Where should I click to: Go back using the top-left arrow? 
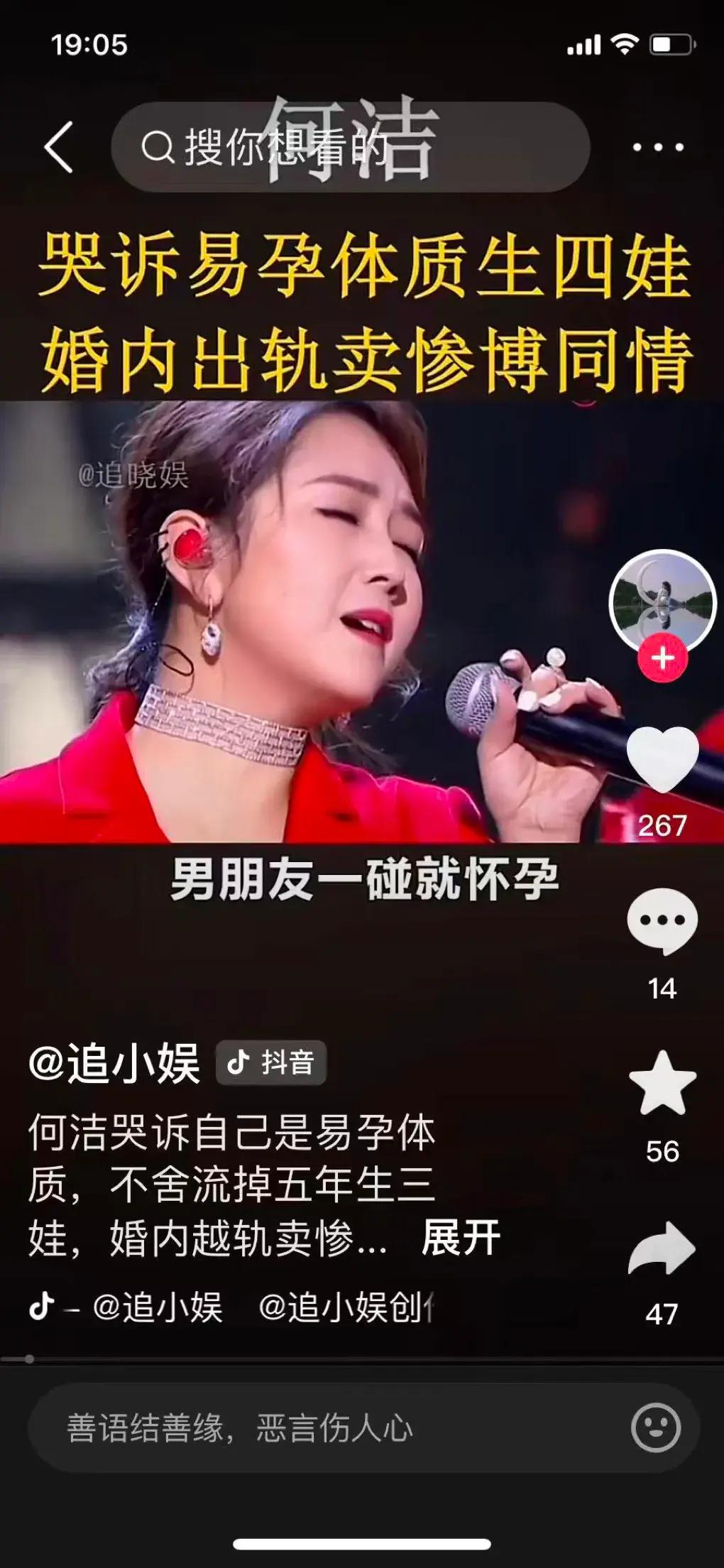click(59, 147)
